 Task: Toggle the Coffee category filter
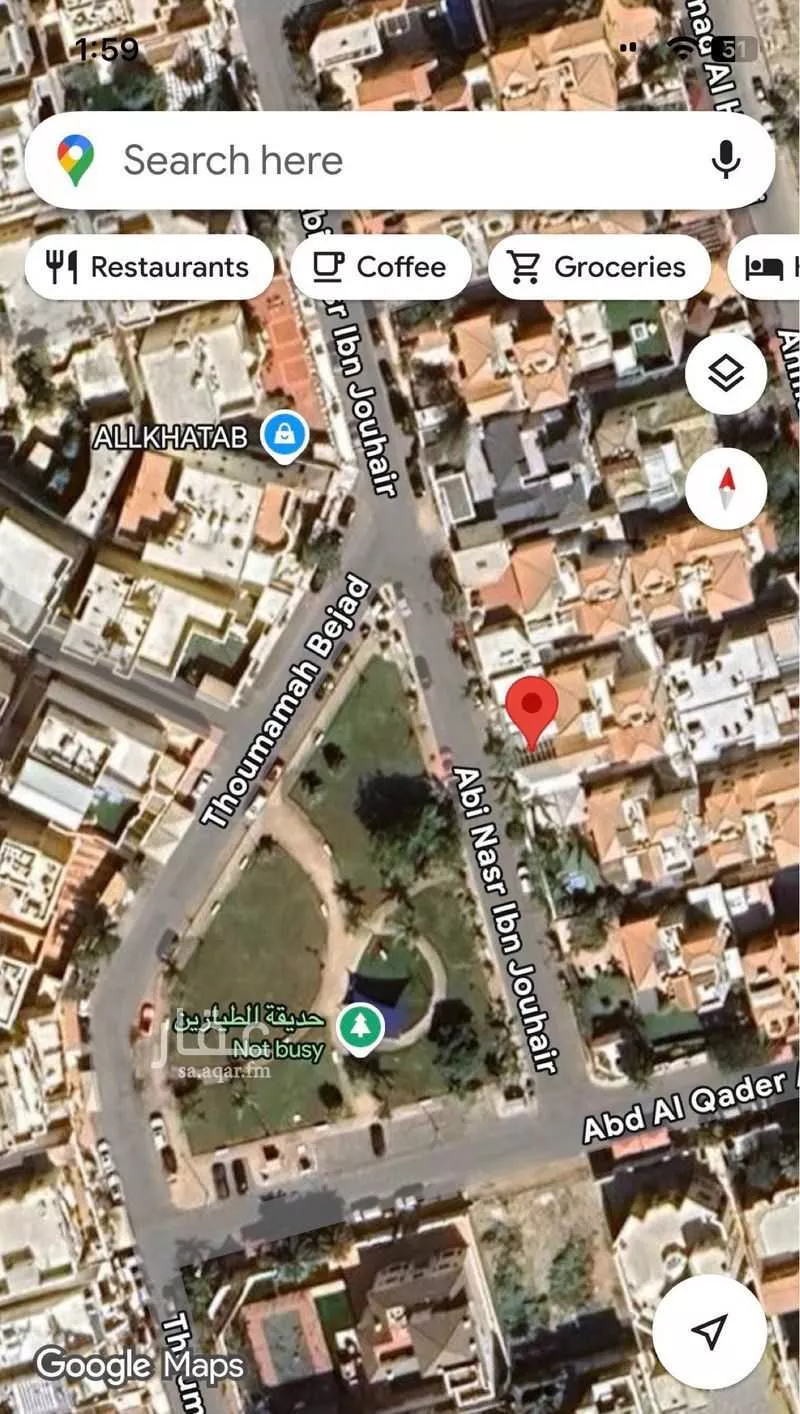[x=382, y=266]
